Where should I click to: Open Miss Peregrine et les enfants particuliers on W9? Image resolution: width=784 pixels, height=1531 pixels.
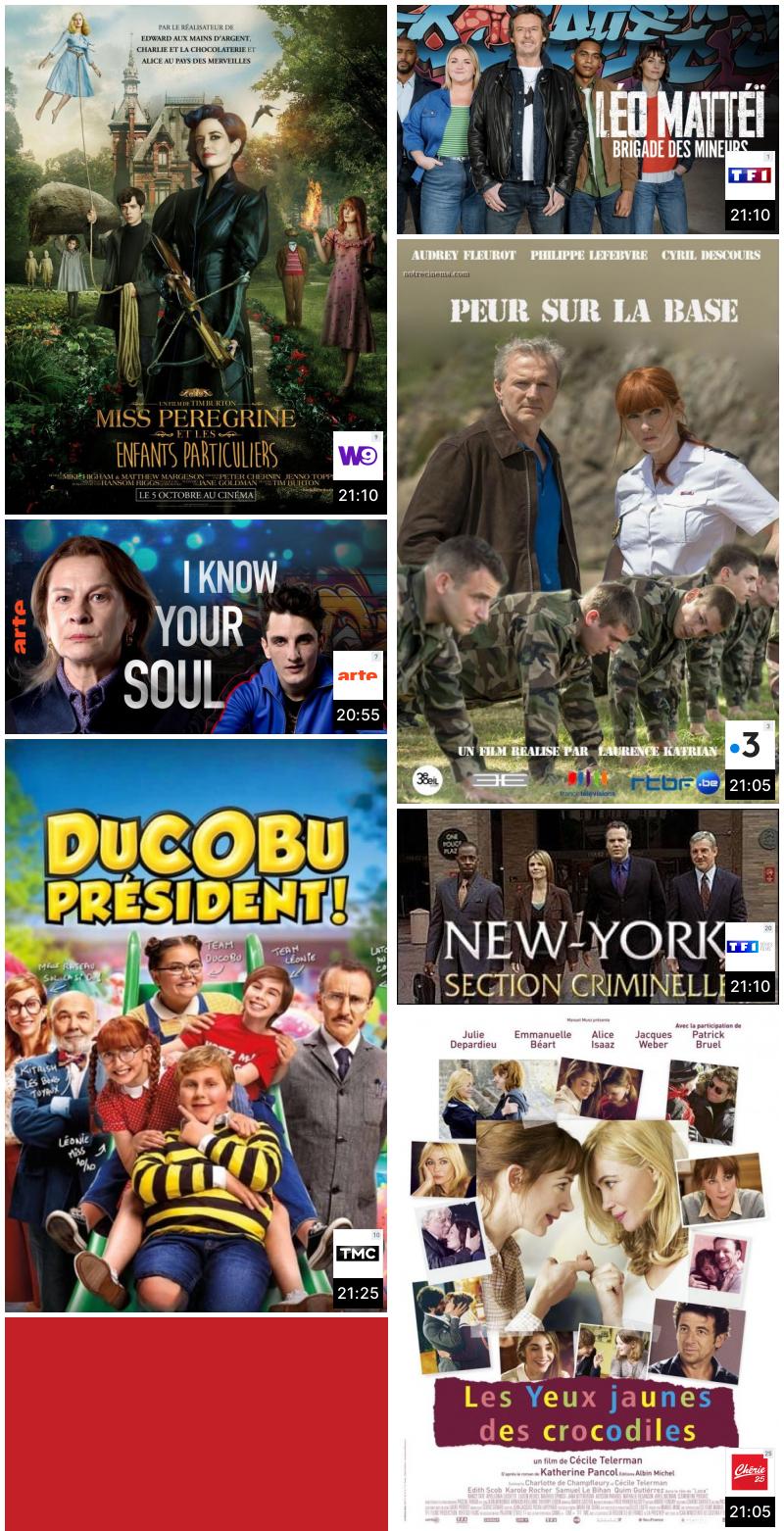pos(196,260)
